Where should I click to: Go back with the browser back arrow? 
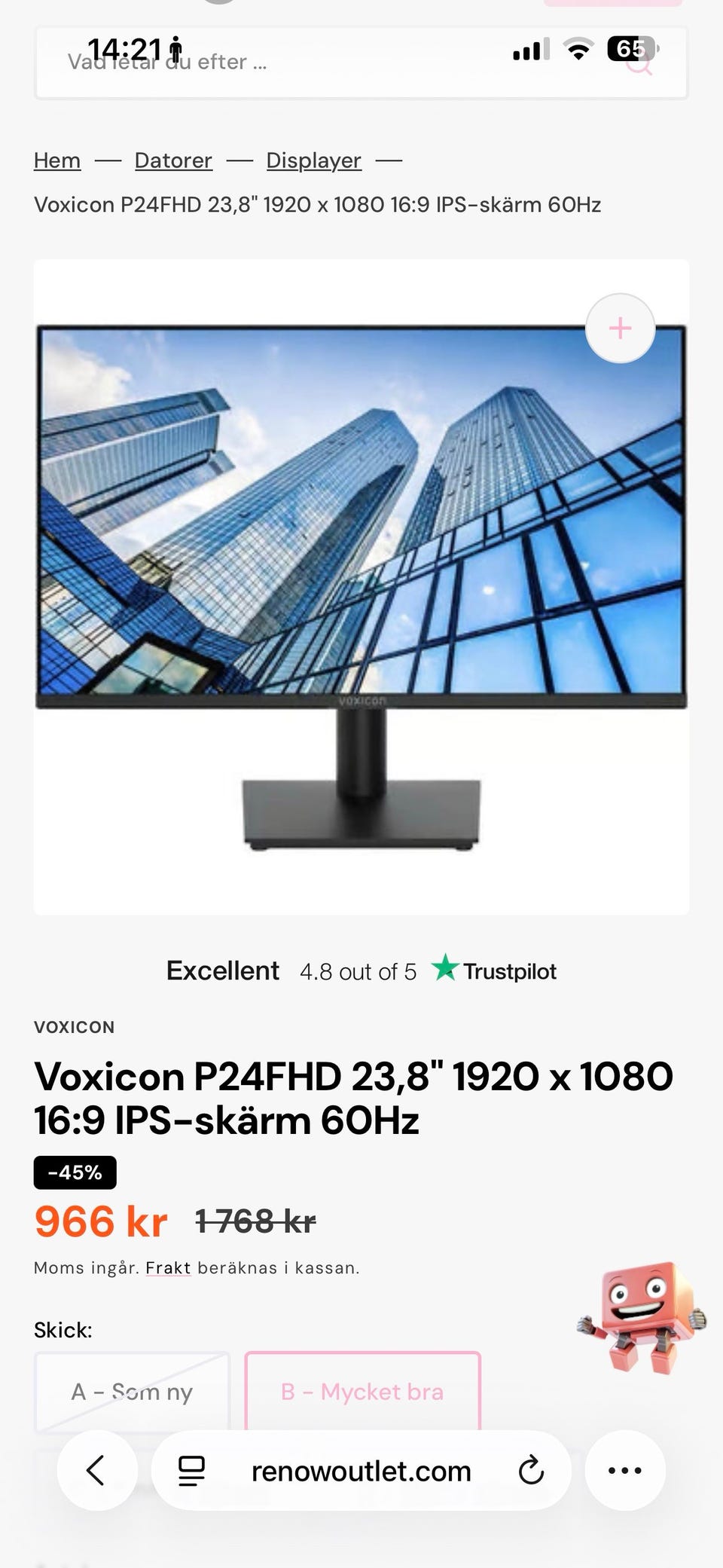(96, 1470)
